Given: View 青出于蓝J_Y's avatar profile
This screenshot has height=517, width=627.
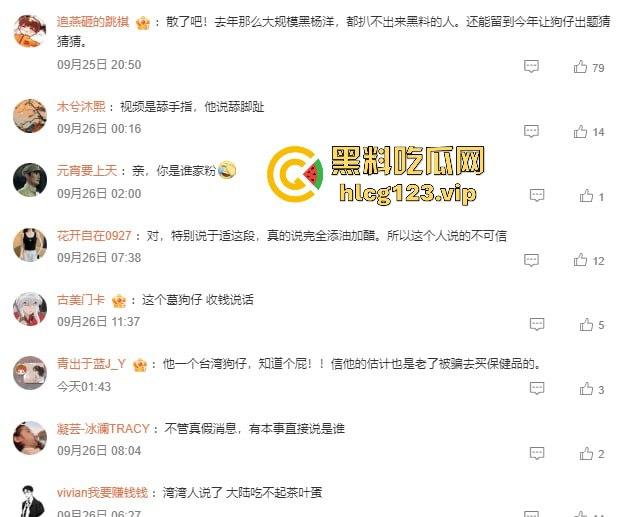Looking at the screenshot, I should (x=30, y=373).
